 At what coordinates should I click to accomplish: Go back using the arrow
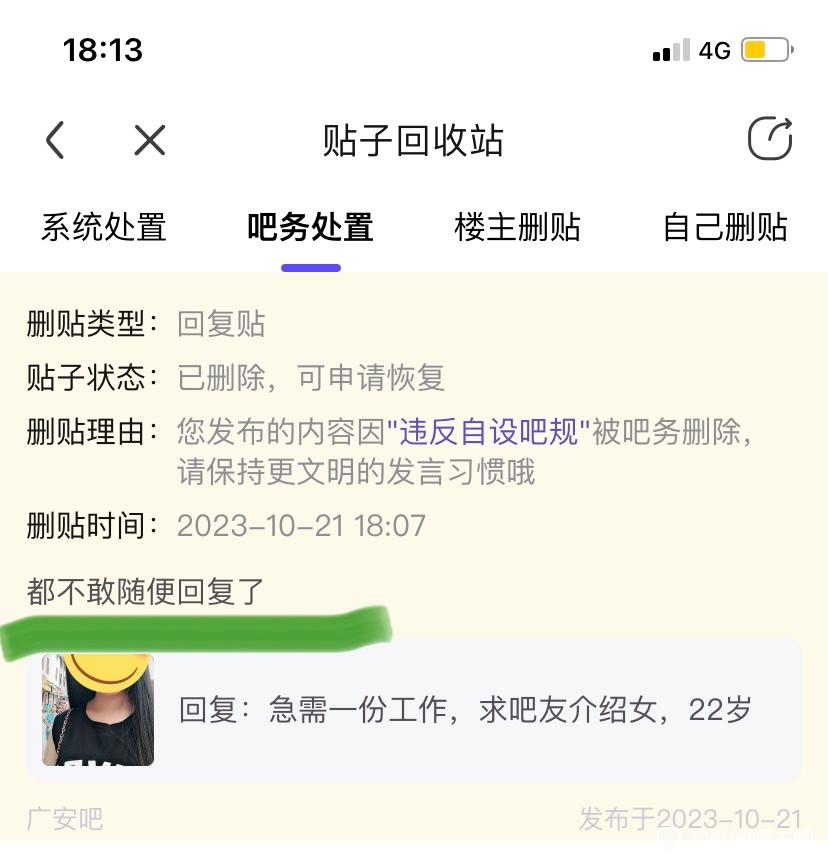click(56, 140)
